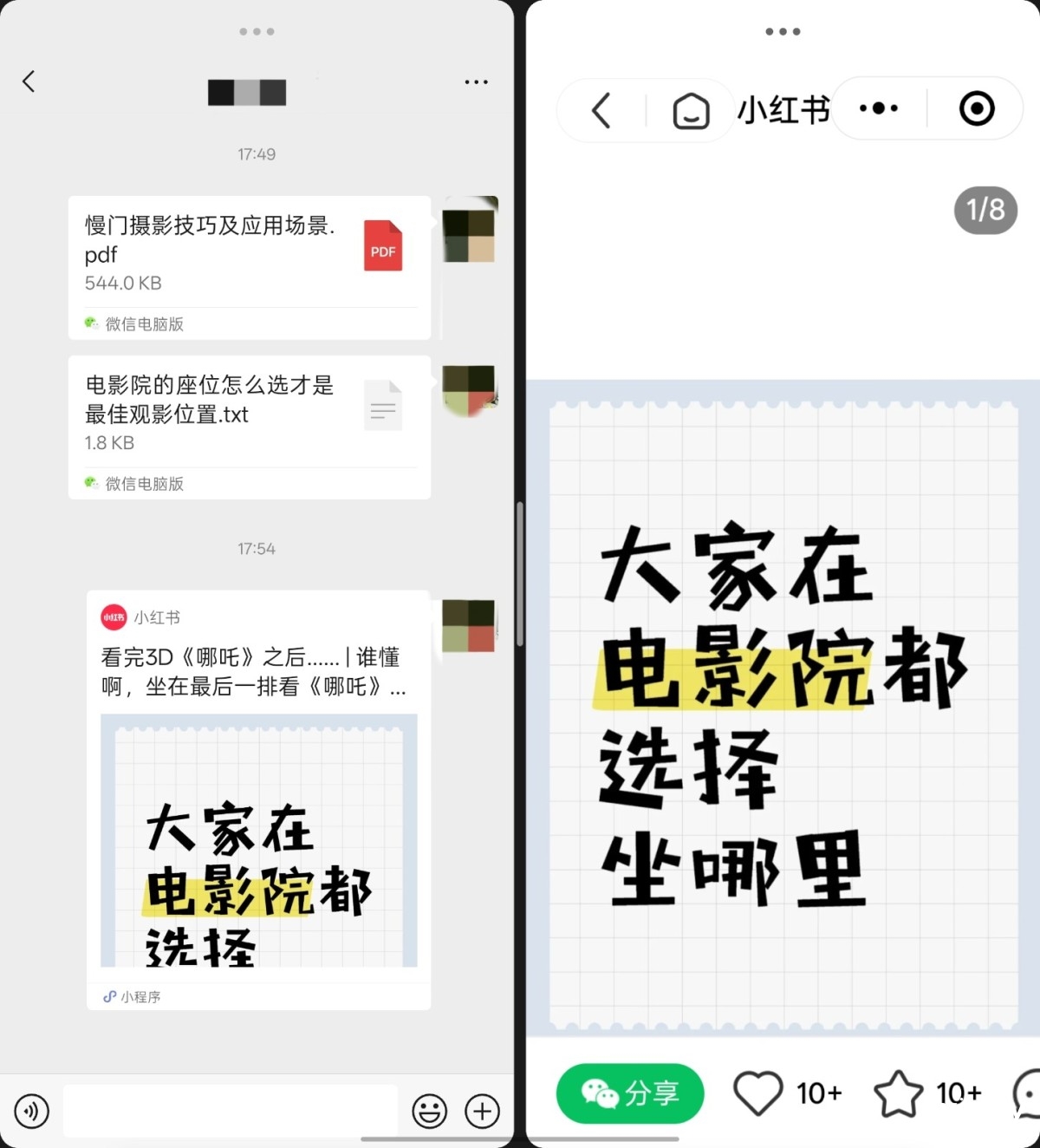
Task: Open the 慢门摄影技巧及应用场景 PDF file
Action: (x=250, y=253)
